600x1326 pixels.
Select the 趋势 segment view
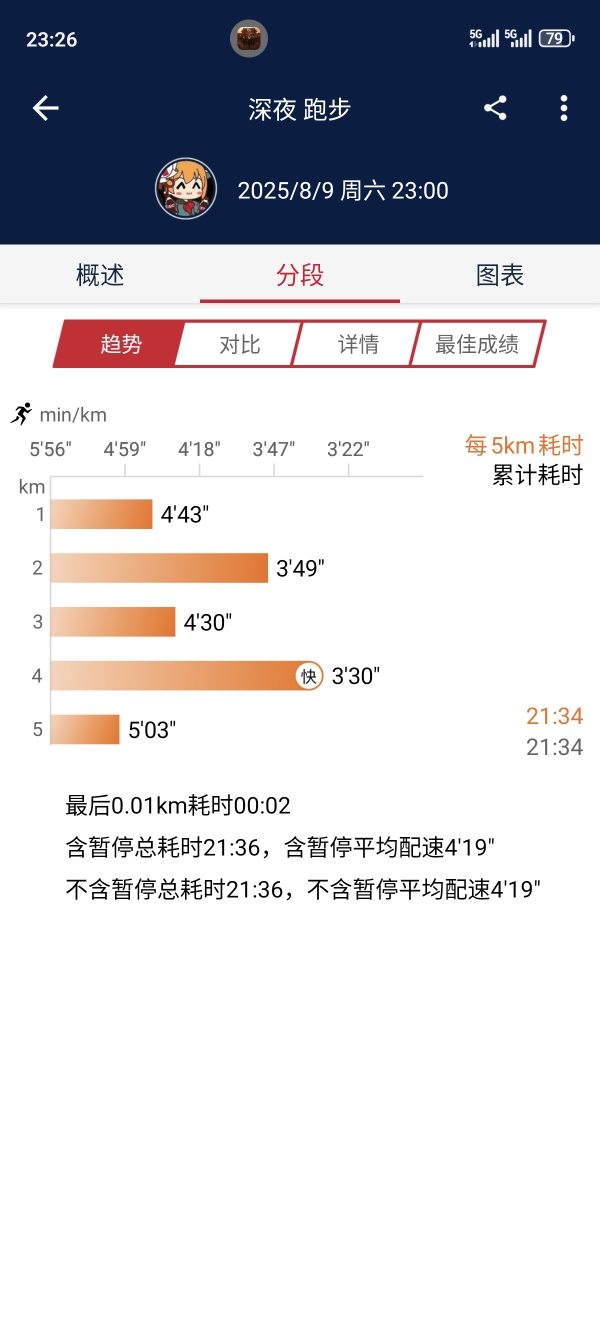coord(120,345)
